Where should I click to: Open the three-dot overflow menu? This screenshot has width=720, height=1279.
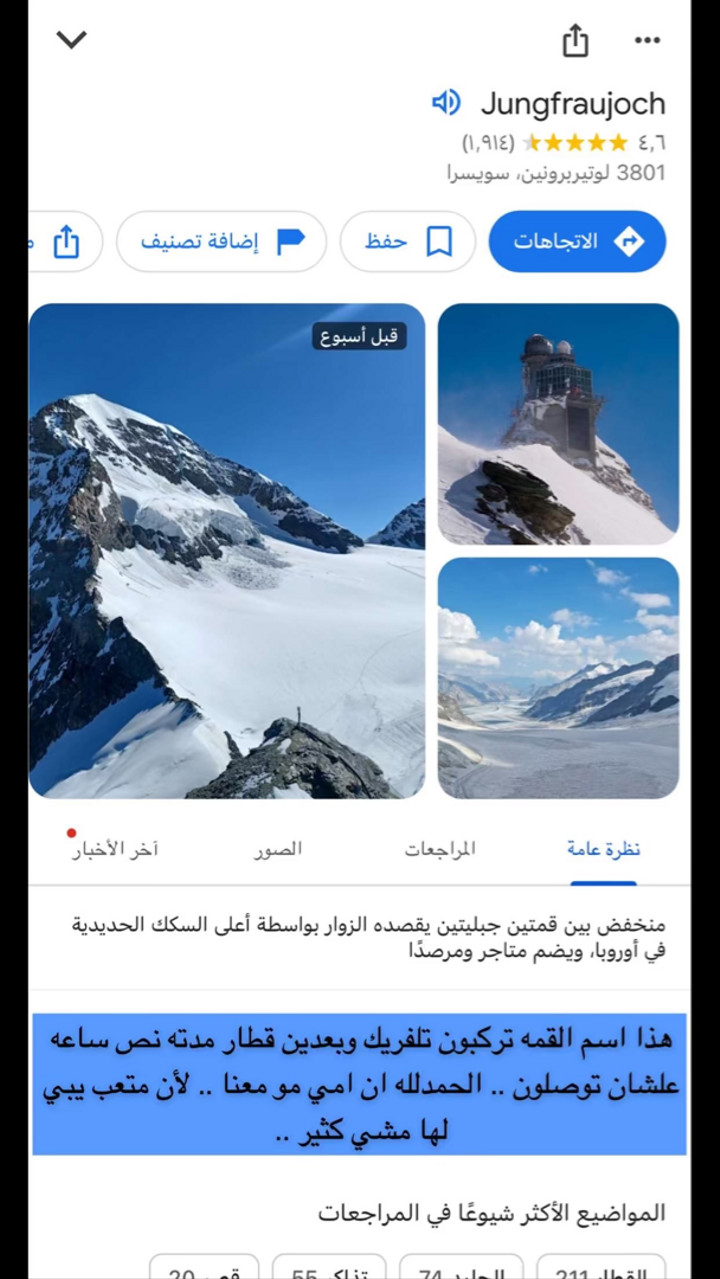648,41
